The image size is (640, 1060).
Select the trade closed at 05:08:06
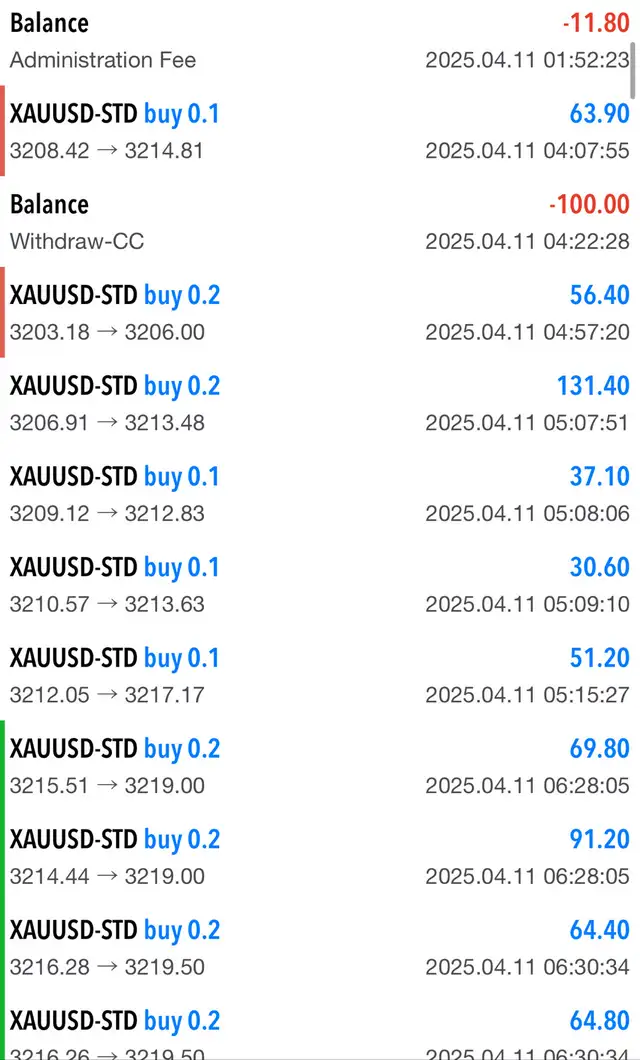[320, 493]
